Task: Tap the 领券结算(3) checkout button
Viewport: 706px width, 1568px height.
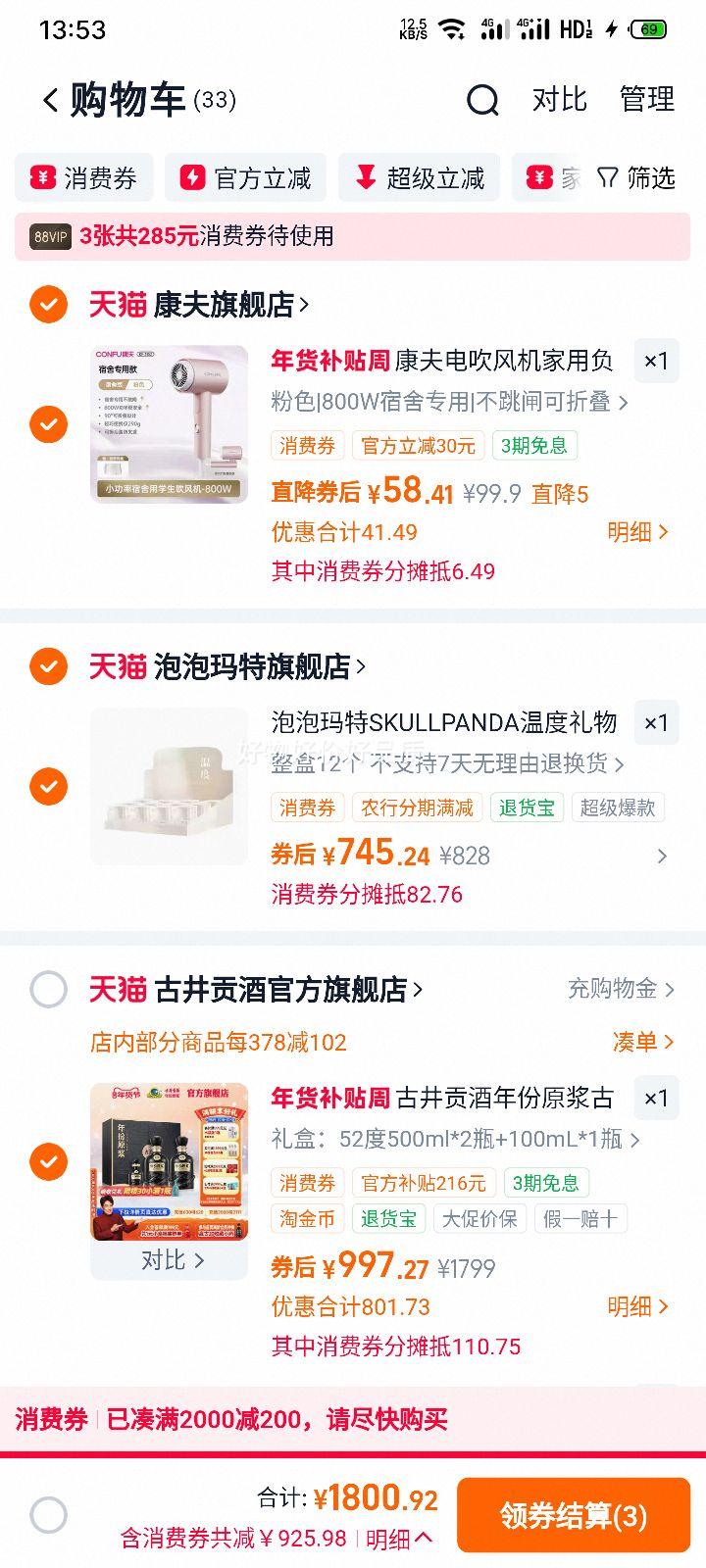Action: (x=574, y=1514)
